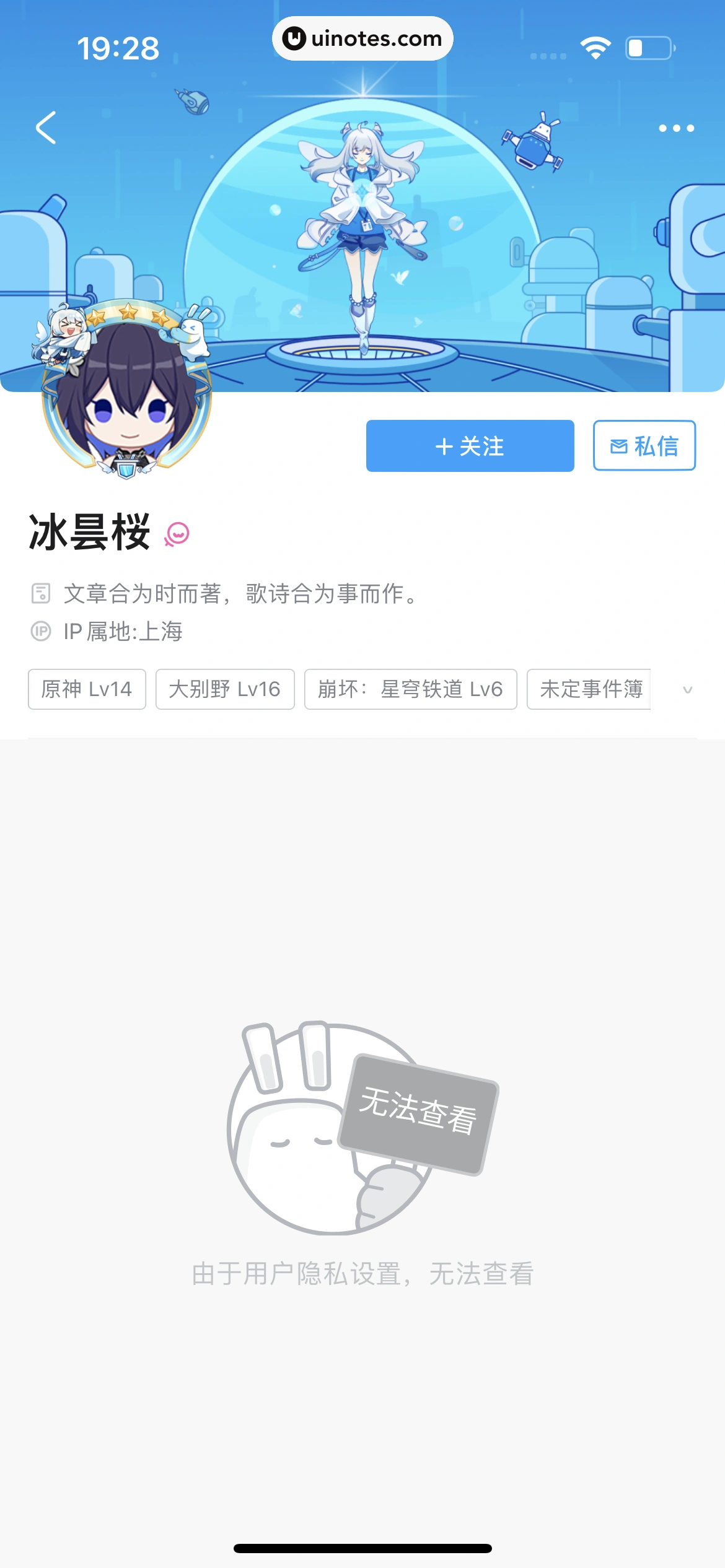Follow this user with +关注 button
The width and height of the screenshot is (725, 1568).
pyautogui.click(x=470, y=446)
